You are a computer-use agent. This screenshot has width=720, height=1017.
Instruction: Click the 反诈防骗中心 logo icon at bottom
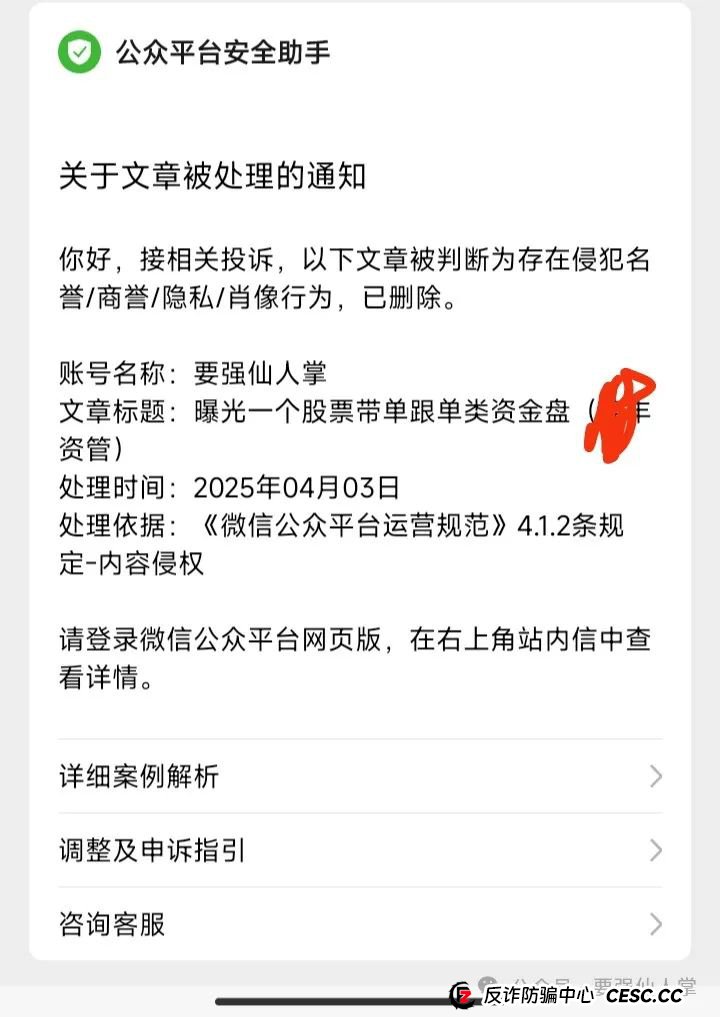pos(464,993)
